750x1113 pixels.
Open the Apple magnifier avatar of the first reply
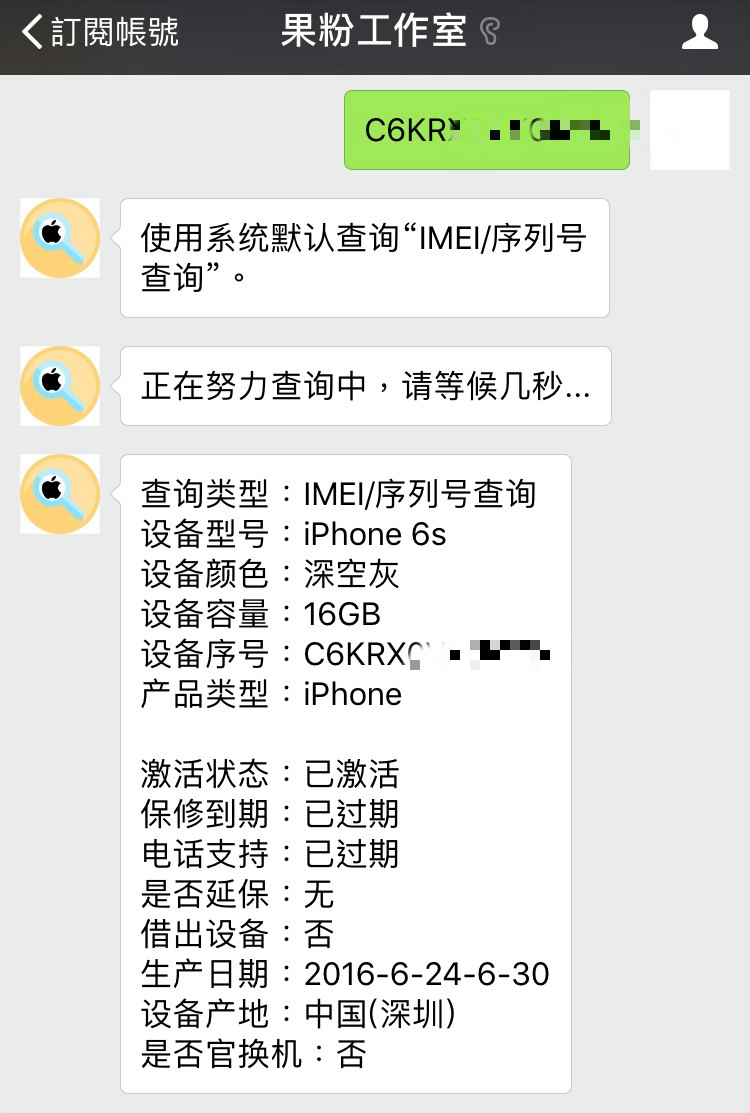(x=59, y=237)
